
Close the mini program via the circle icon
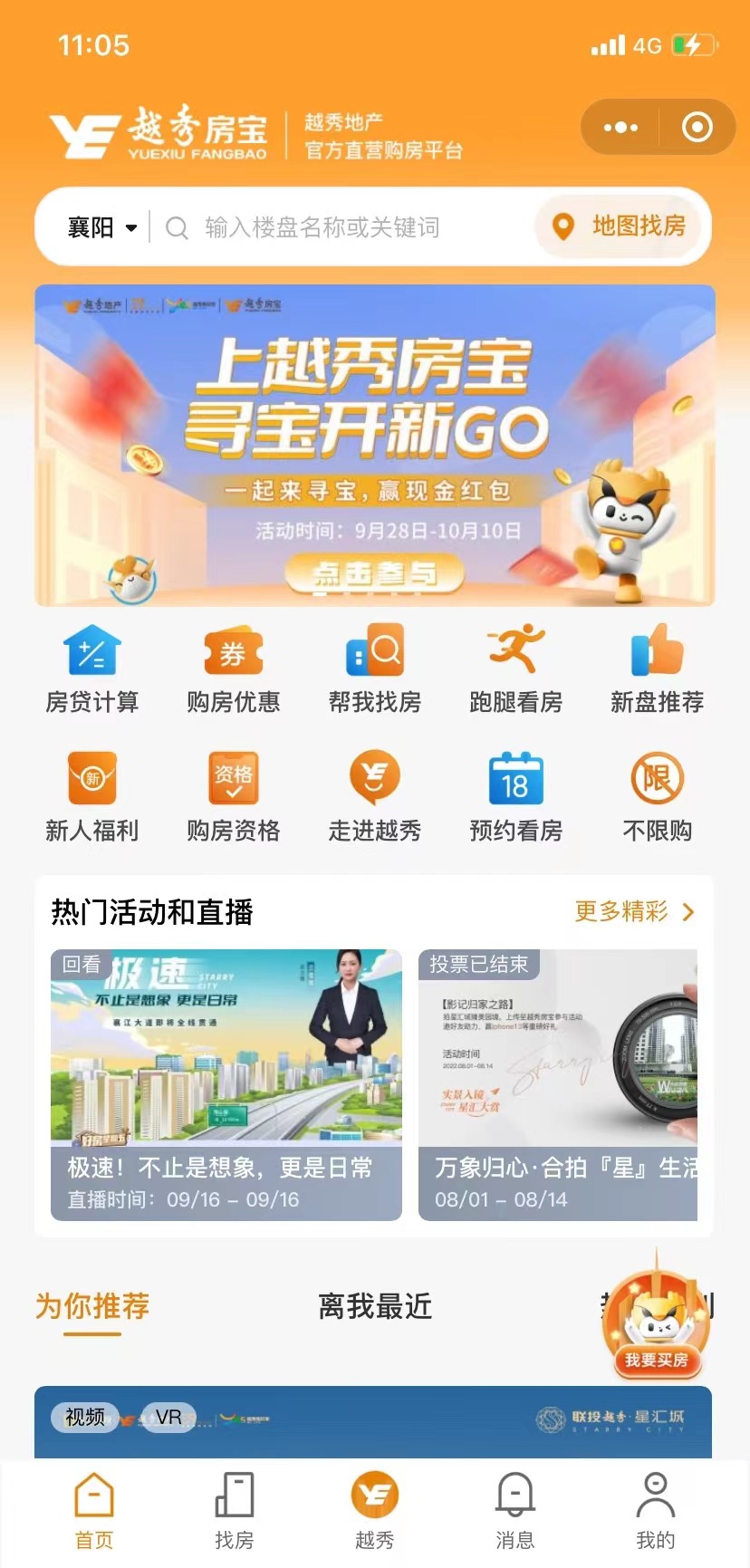697,128
